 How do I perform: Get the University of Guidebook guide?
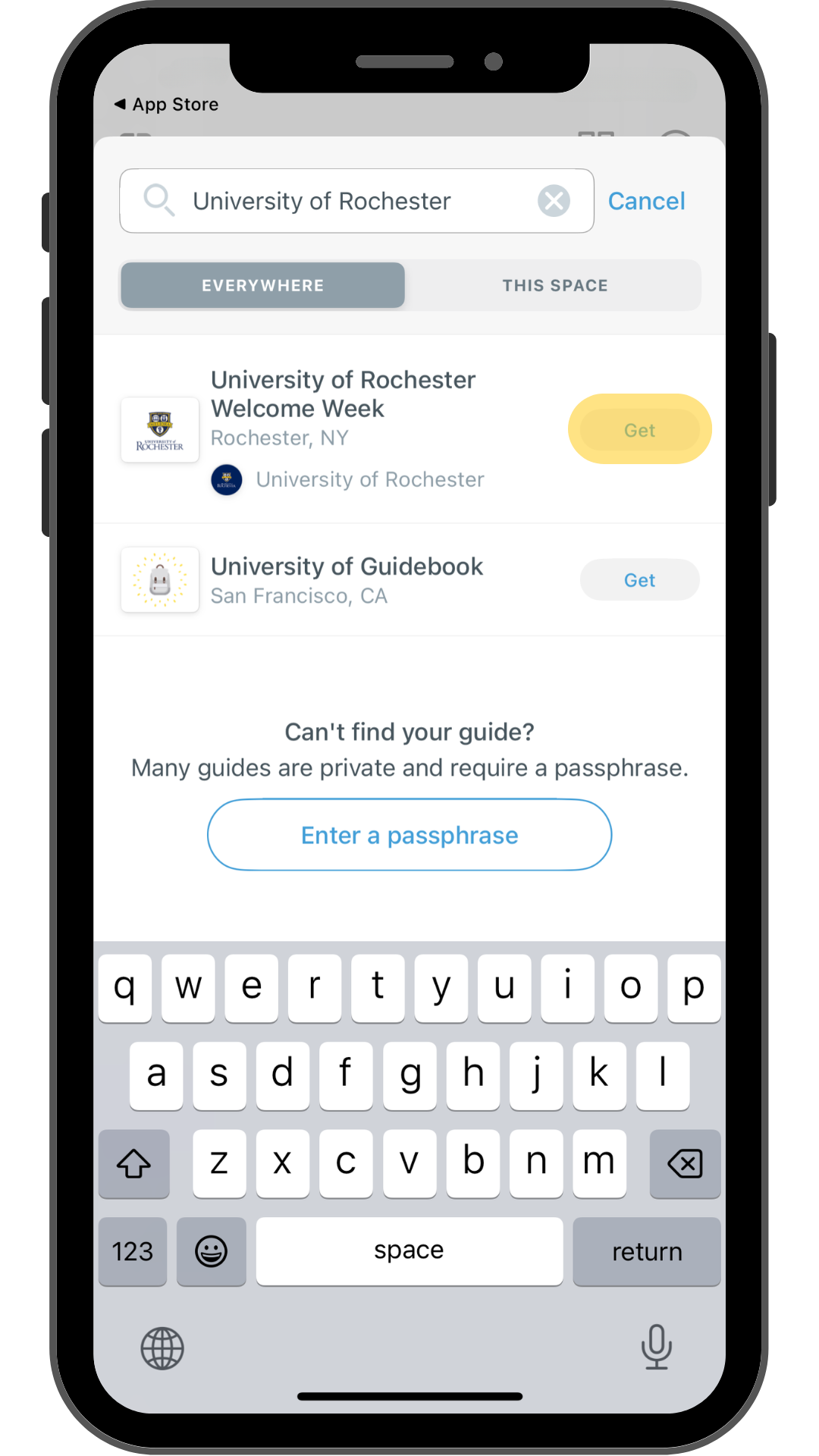639,580
